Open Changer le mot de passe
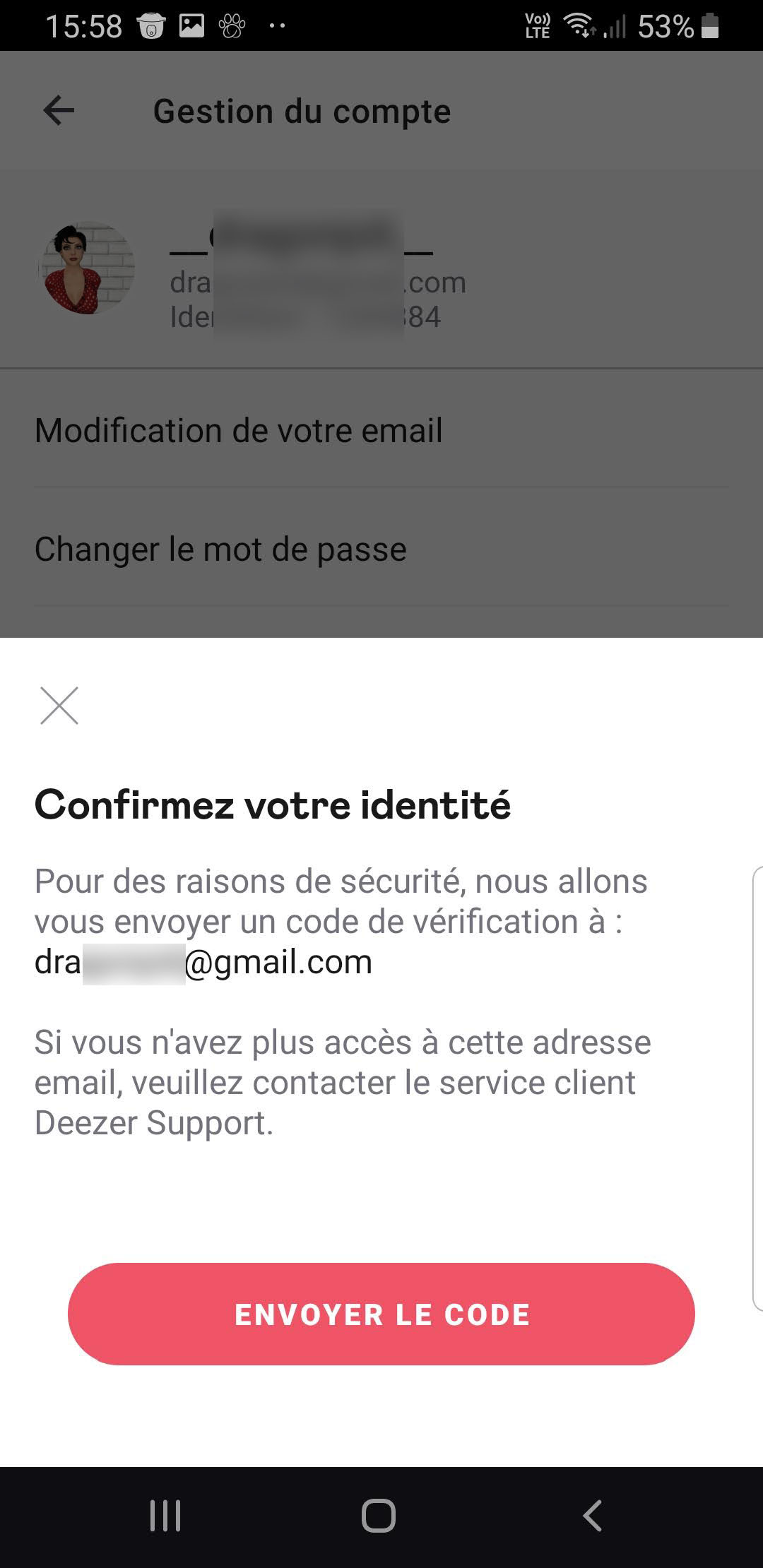763x1568 pixels. tap(220, 548)
